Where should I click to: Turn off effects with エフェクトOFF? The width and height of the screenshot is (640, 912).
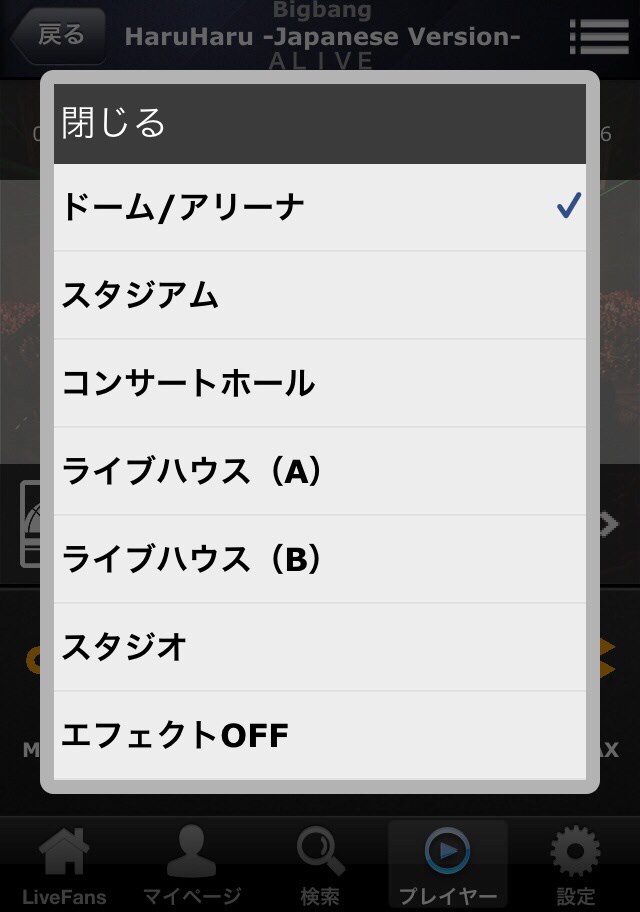pos(319,735)
